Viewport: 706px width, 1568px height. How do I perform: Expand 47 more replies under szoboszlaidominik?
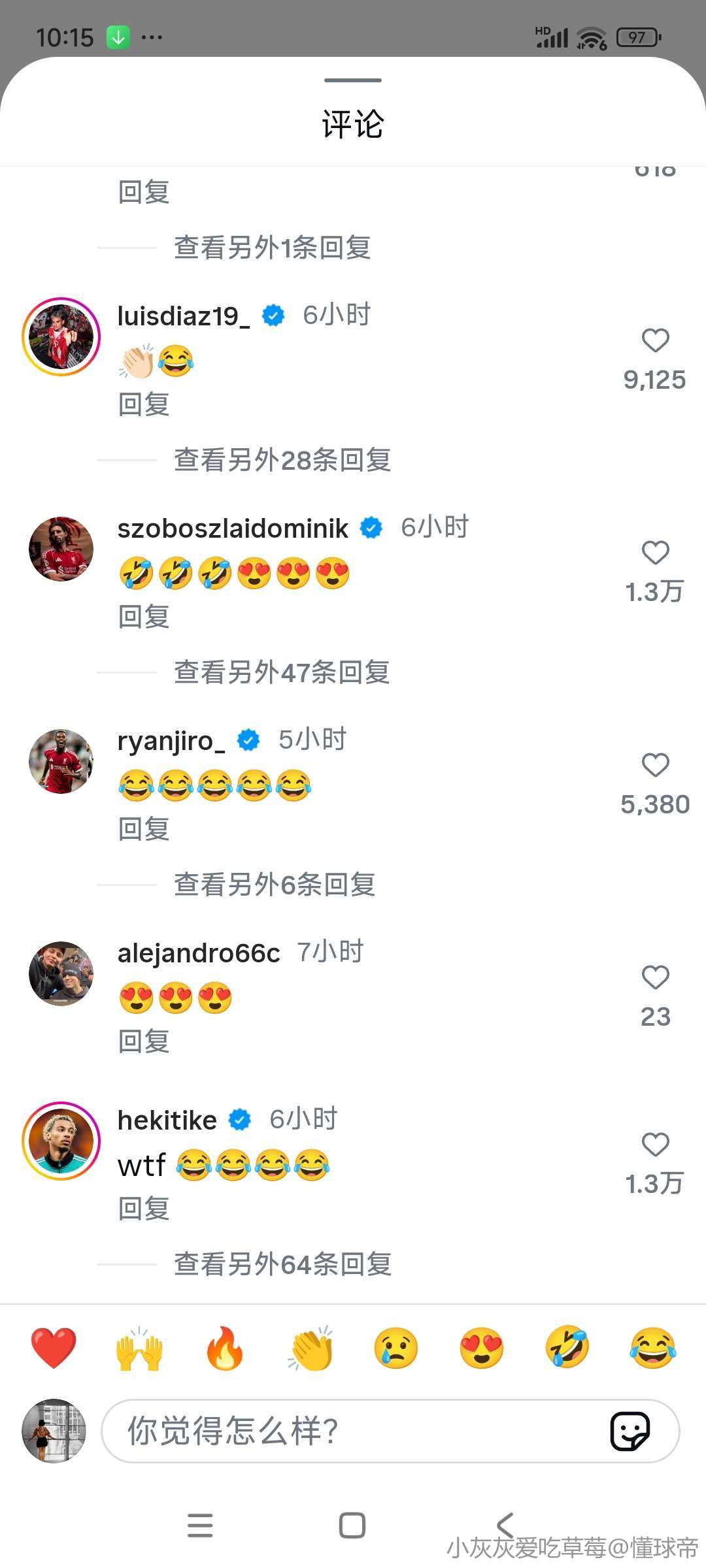[x=281, y=672]
